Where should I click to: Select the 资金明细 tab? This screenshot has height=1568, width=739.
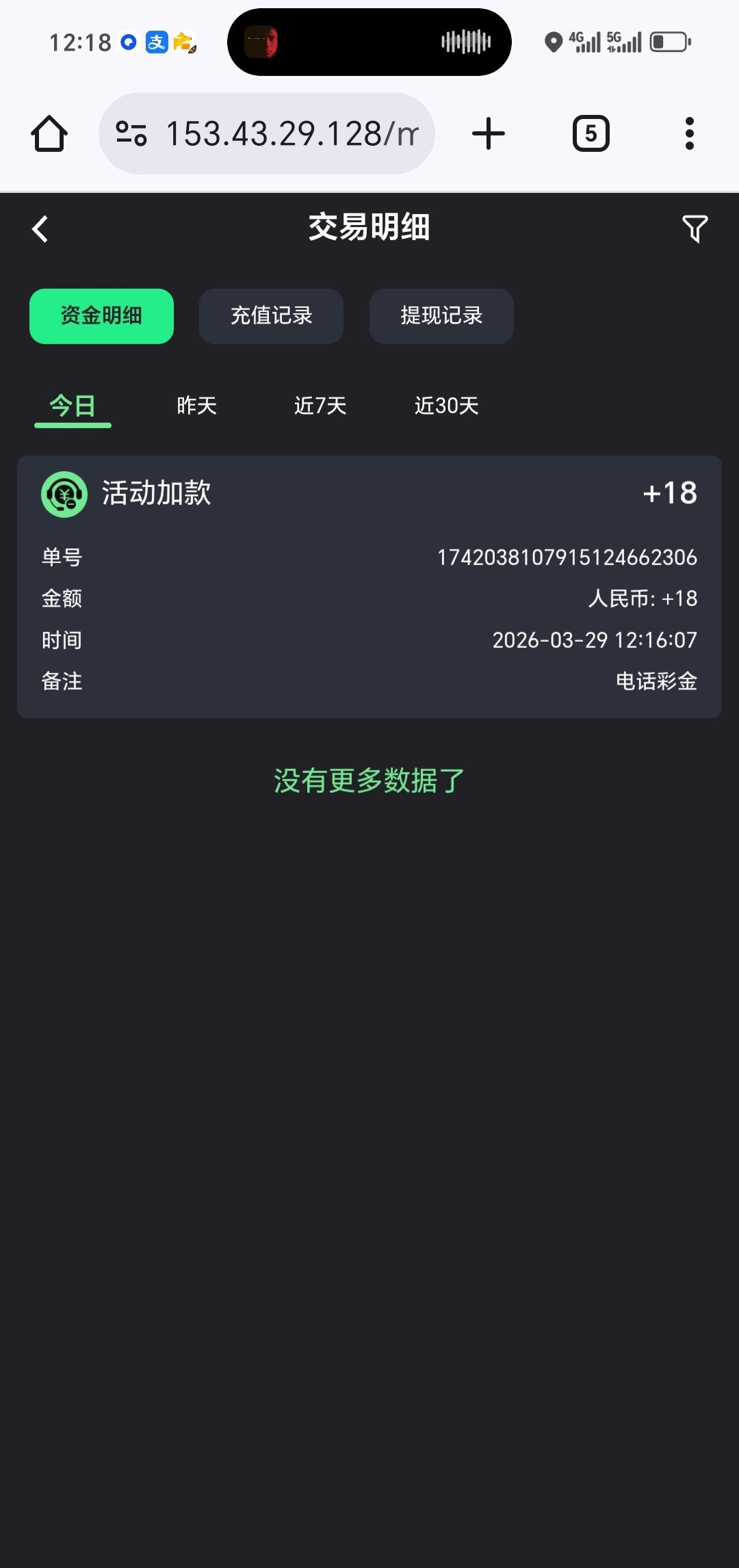(x=101, y=316)
